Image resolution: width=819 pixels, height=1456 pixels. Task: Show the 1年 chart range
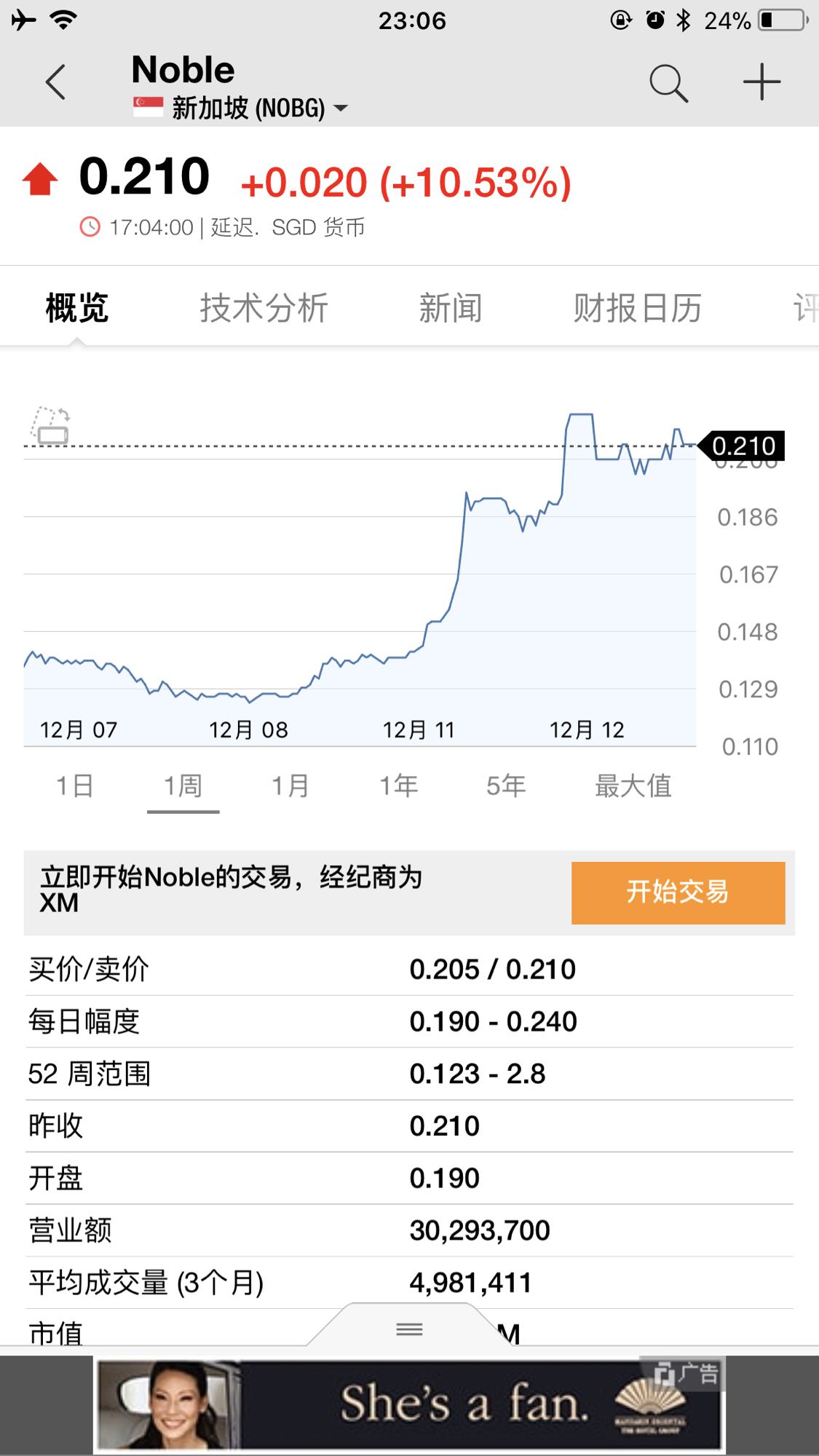398,786
